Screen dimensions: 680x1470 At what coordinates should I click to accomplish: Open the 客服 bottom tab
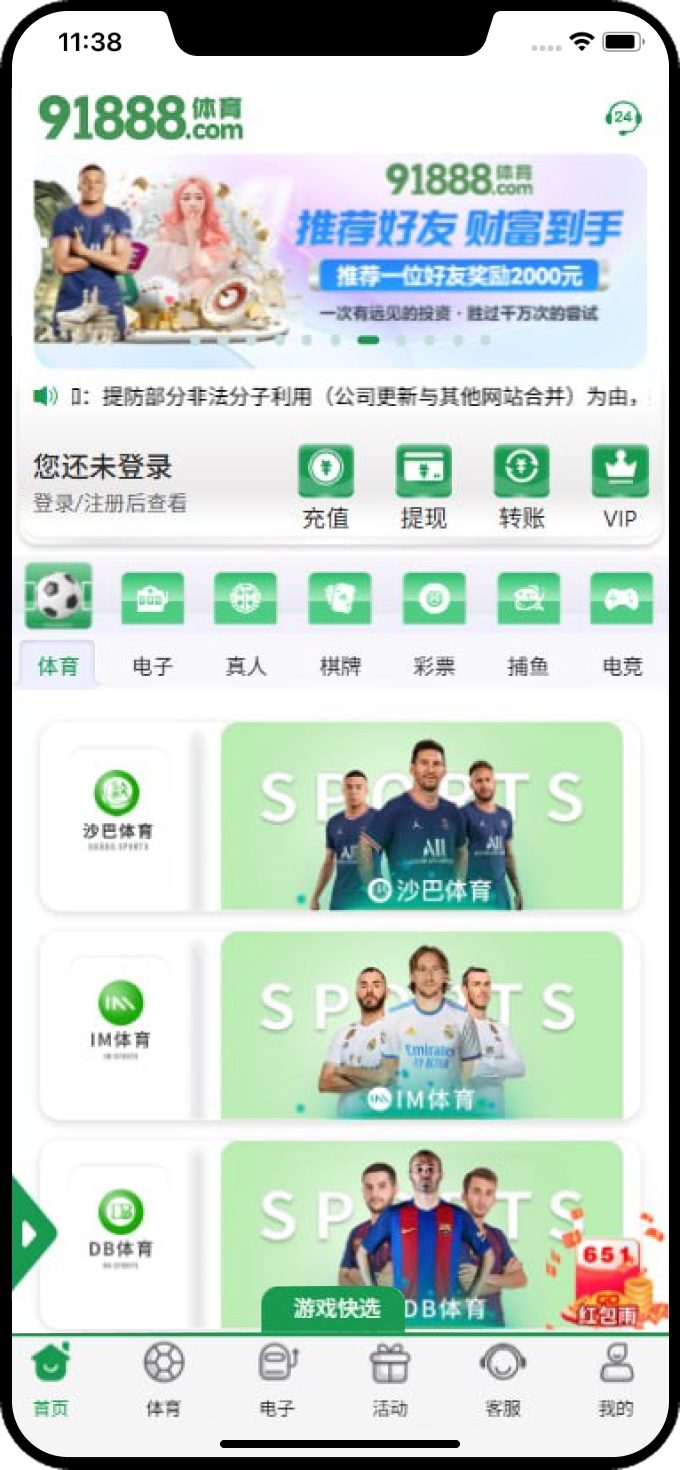[x=503, y=1380]
